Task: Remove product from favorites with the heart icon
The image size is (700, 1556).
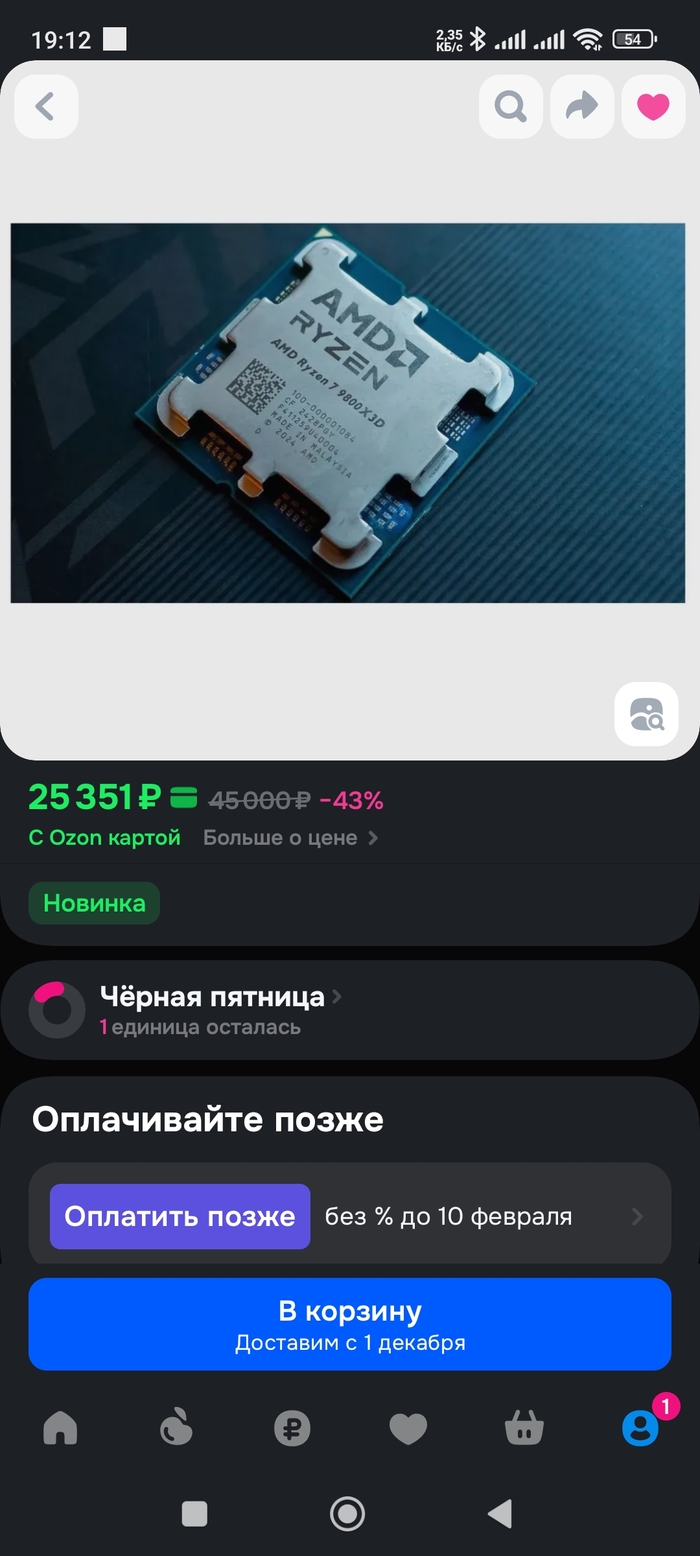Action: click(653, 106)
